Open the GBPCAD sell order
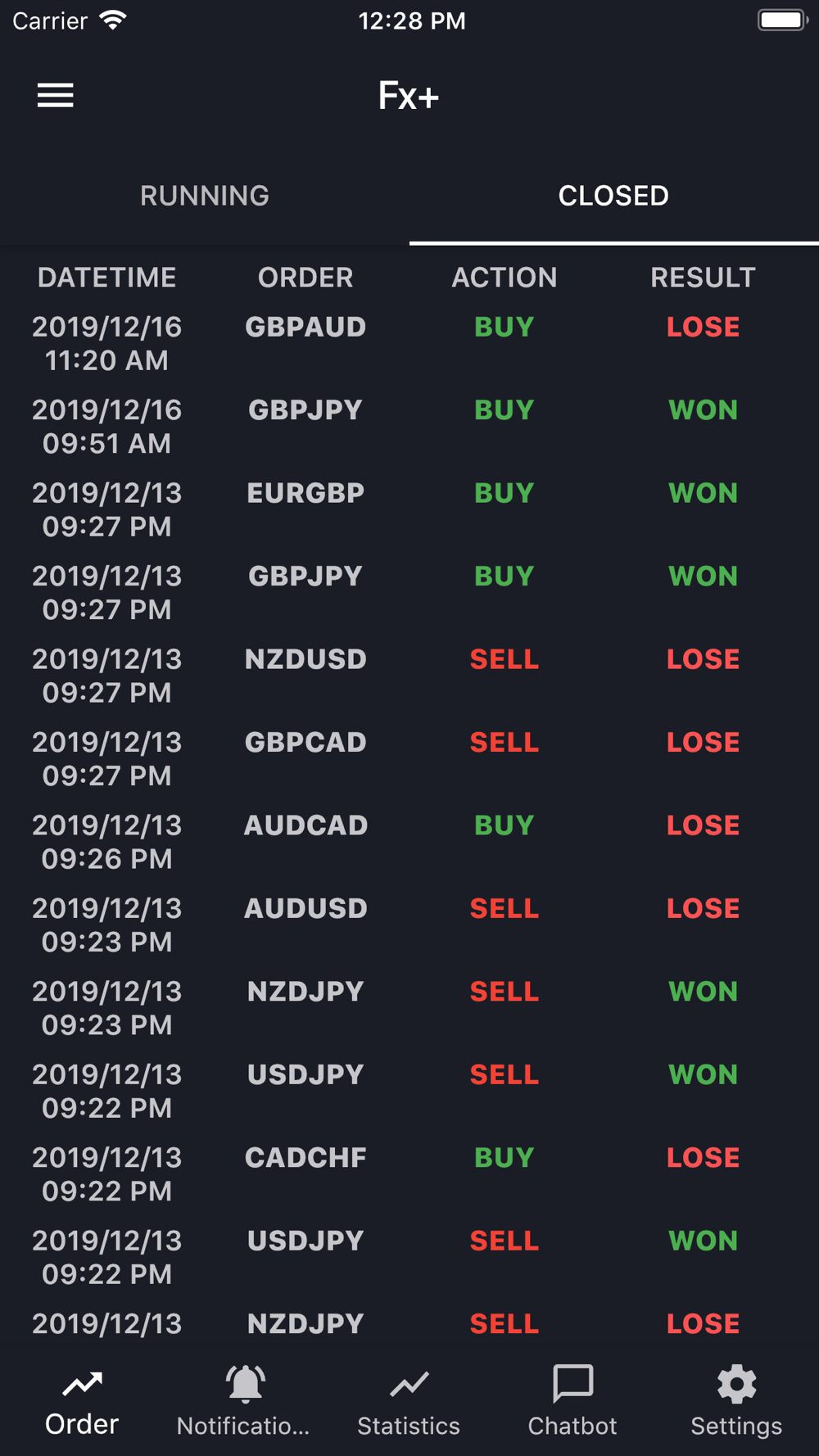Viewport: 819px width, 1456px height. coord(409,759)
